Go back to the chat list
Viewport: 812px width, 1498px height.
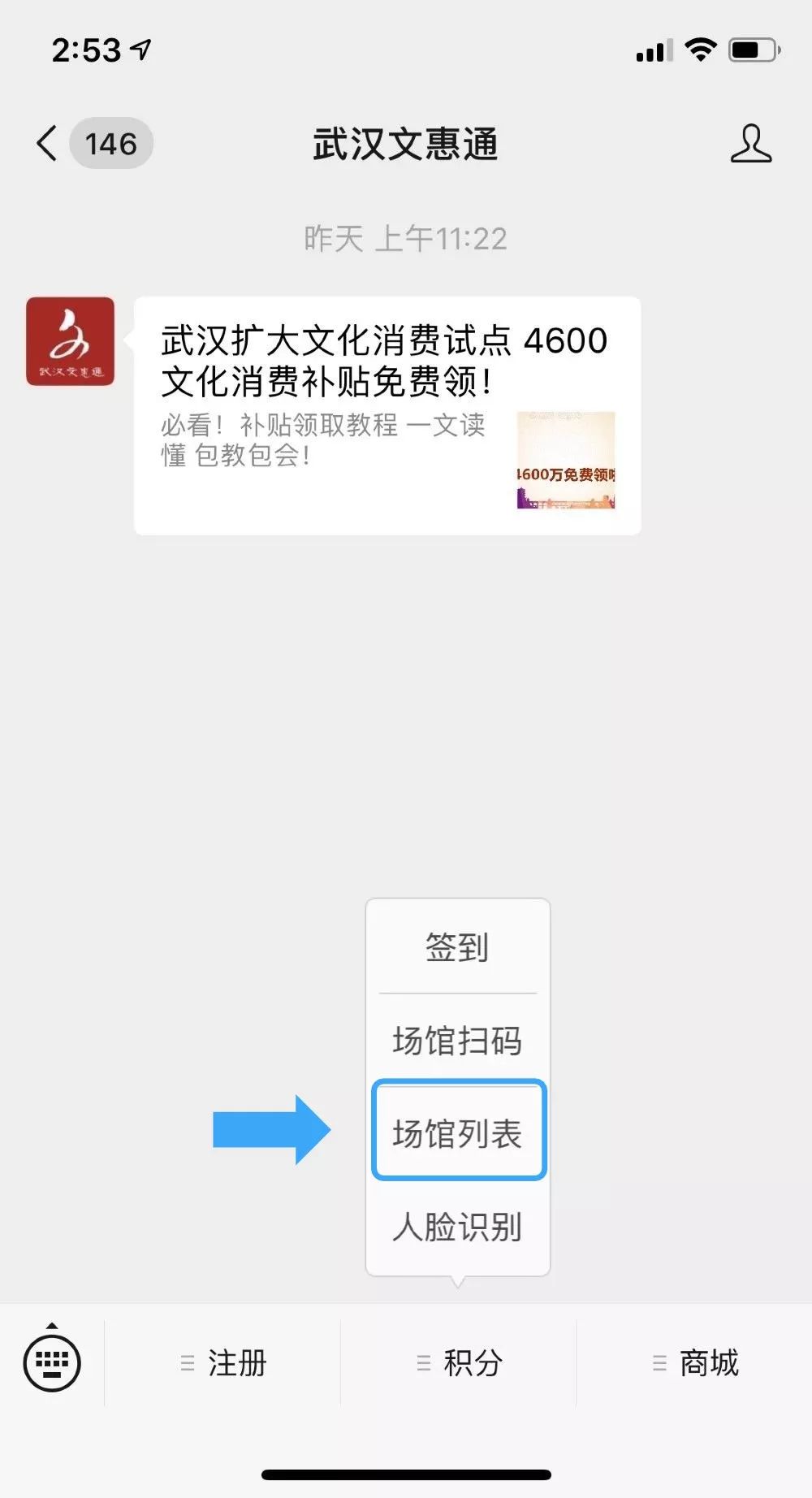point(49,144)
